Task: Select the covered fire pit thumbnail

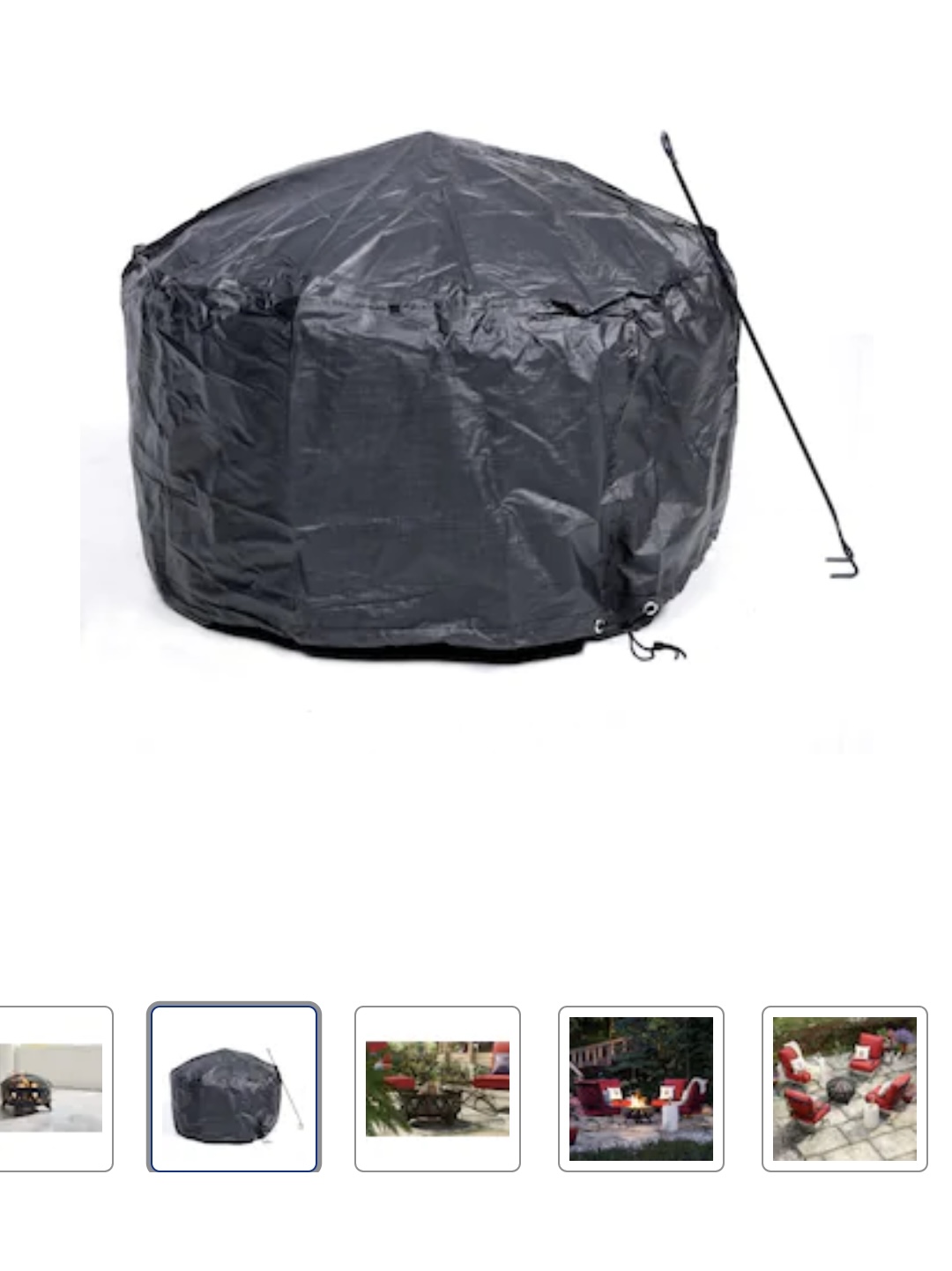Action: 234,1089
